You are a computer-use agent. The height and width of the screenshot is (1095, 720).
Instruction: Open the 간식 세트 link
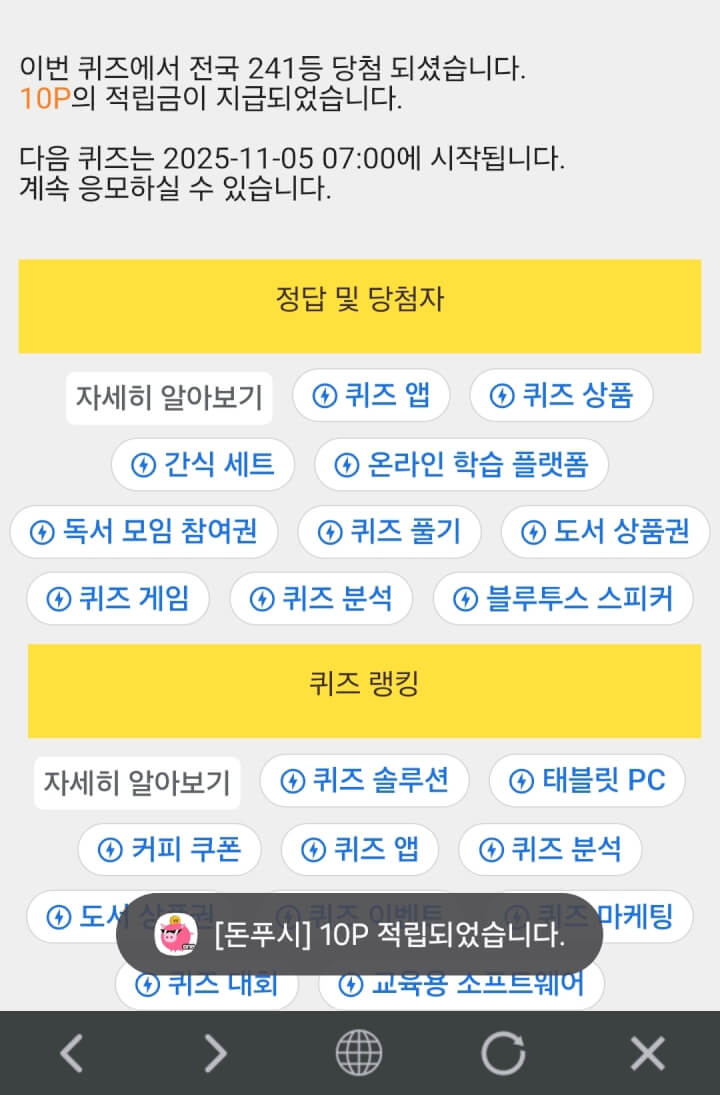click(x=203, y=465)
